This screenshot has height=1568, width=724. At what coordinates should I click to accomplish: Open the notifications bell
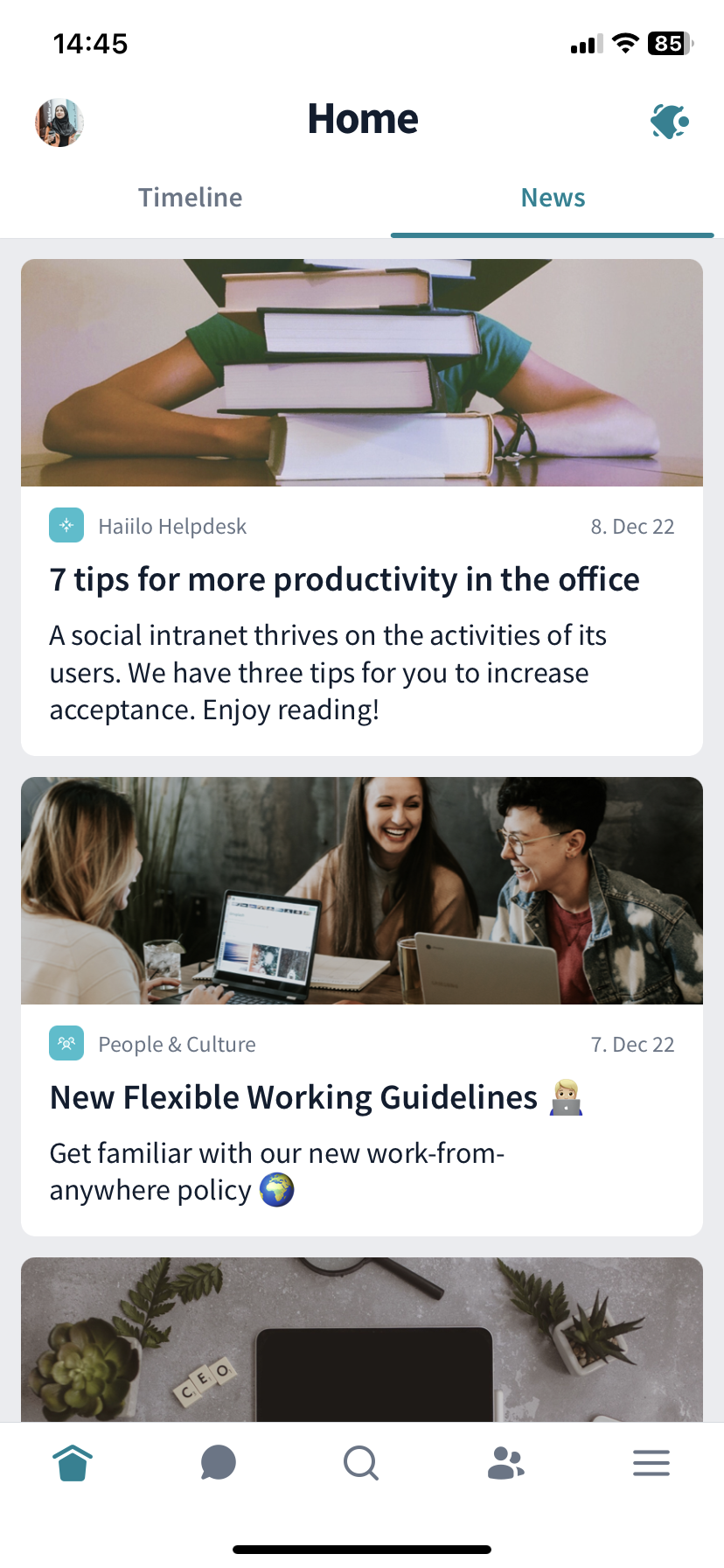click(669, 121)
